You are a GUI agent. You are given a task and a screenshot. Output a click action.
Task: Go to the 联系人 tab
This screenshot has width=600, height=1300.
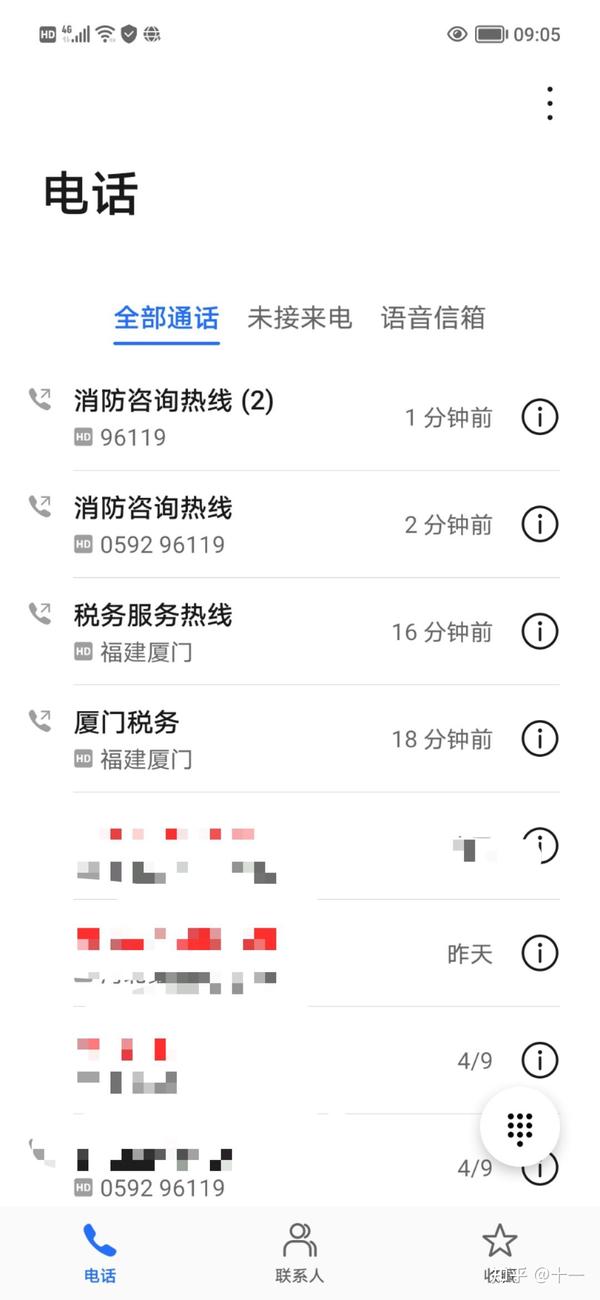click(300, 1253)
